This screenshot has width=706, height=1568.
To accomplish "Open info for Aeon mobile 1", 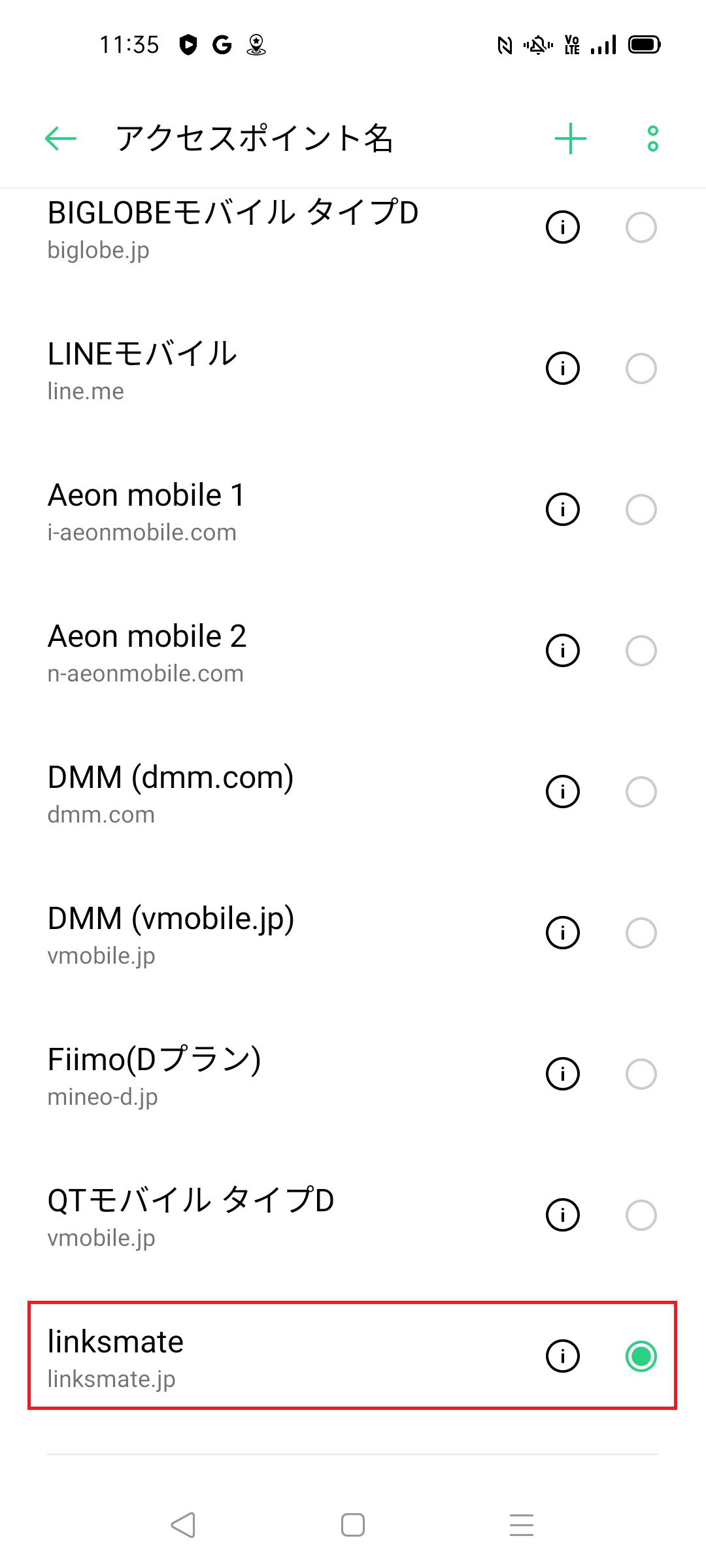I will 562,509.
